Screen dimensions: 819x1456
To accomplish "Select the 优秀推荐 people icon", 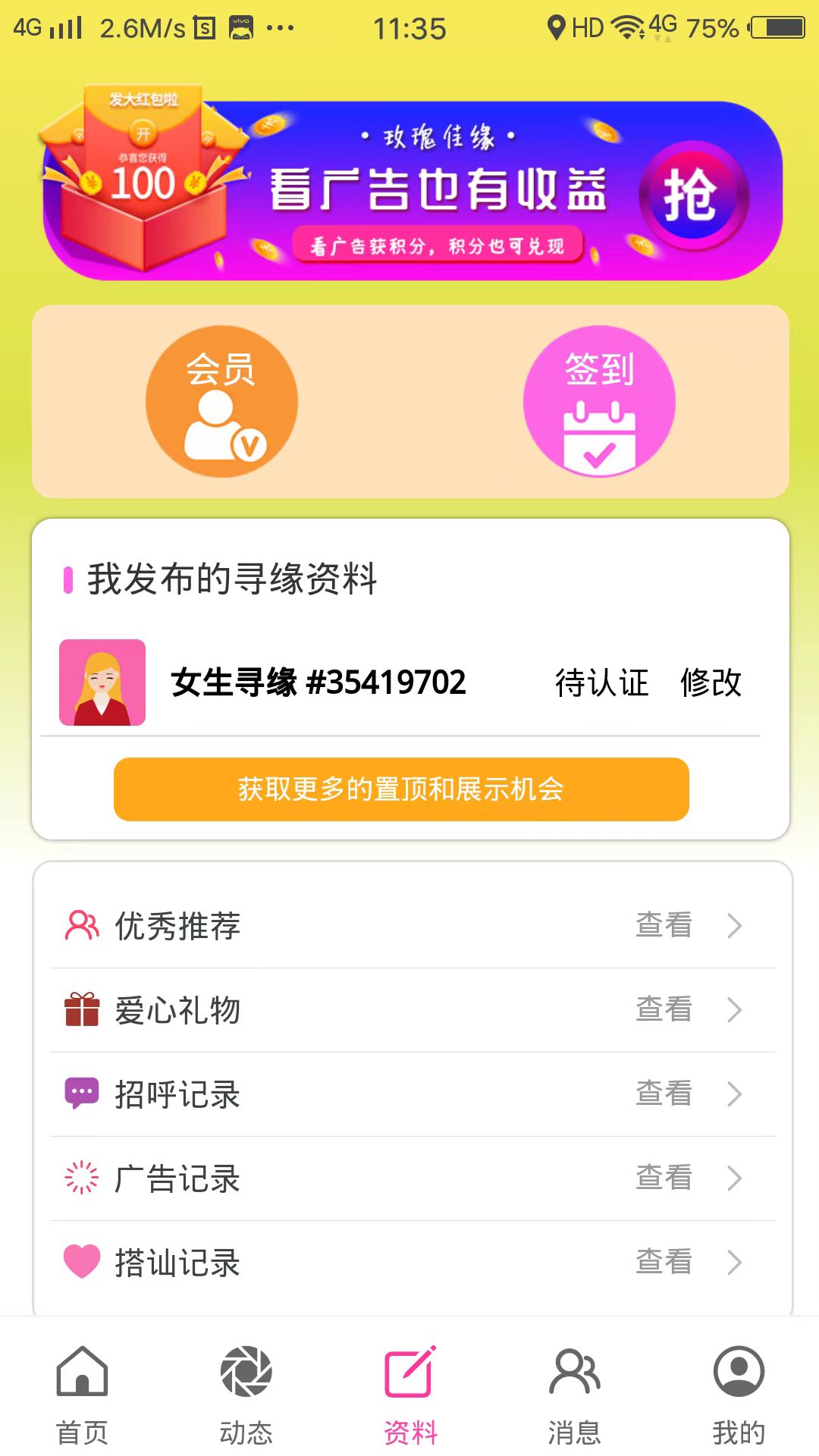I will click(x=80, y=924).
